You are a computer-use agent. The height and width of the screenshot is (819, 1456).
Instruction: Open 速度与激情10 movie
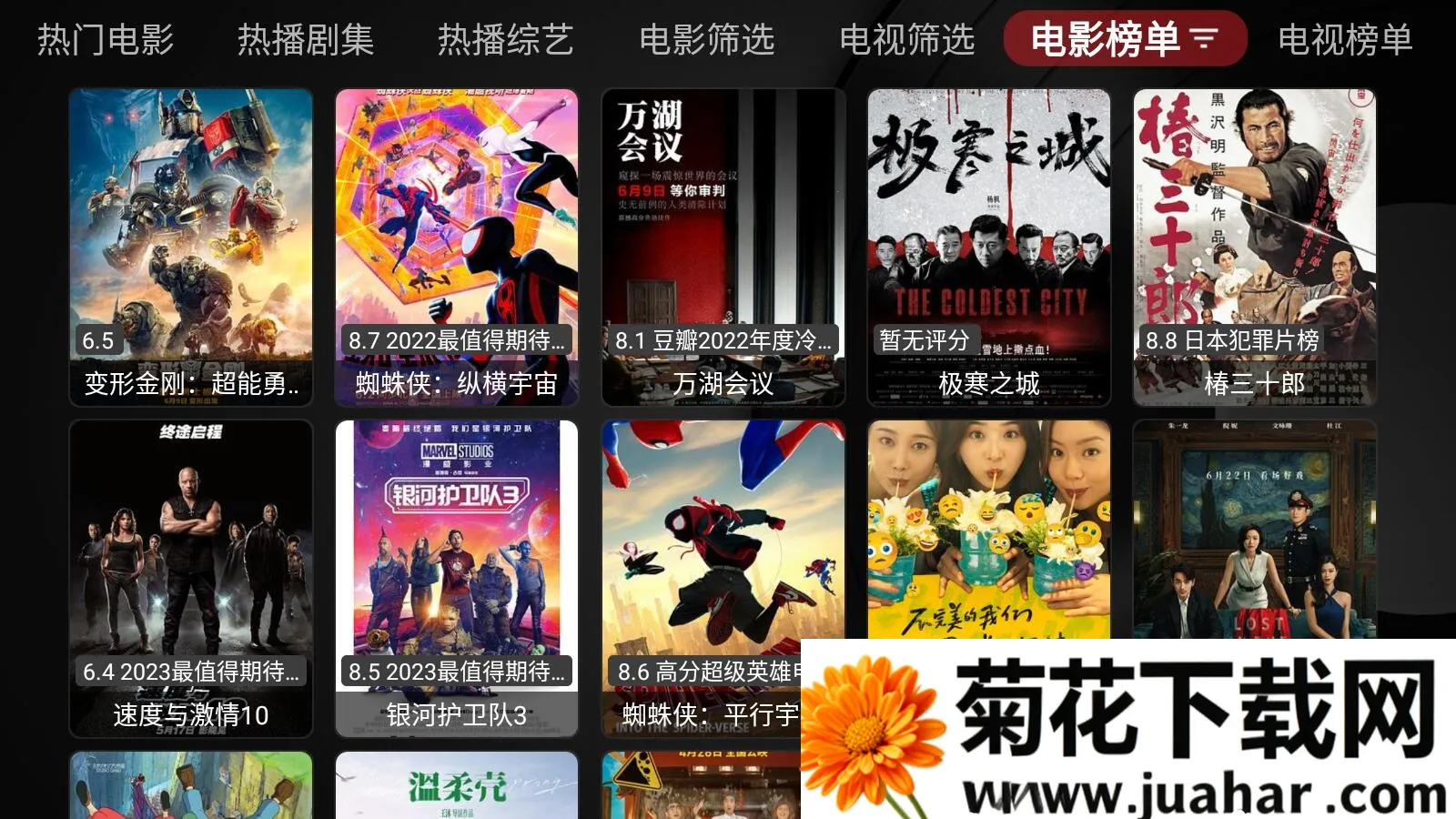click(x=191, y=577)
